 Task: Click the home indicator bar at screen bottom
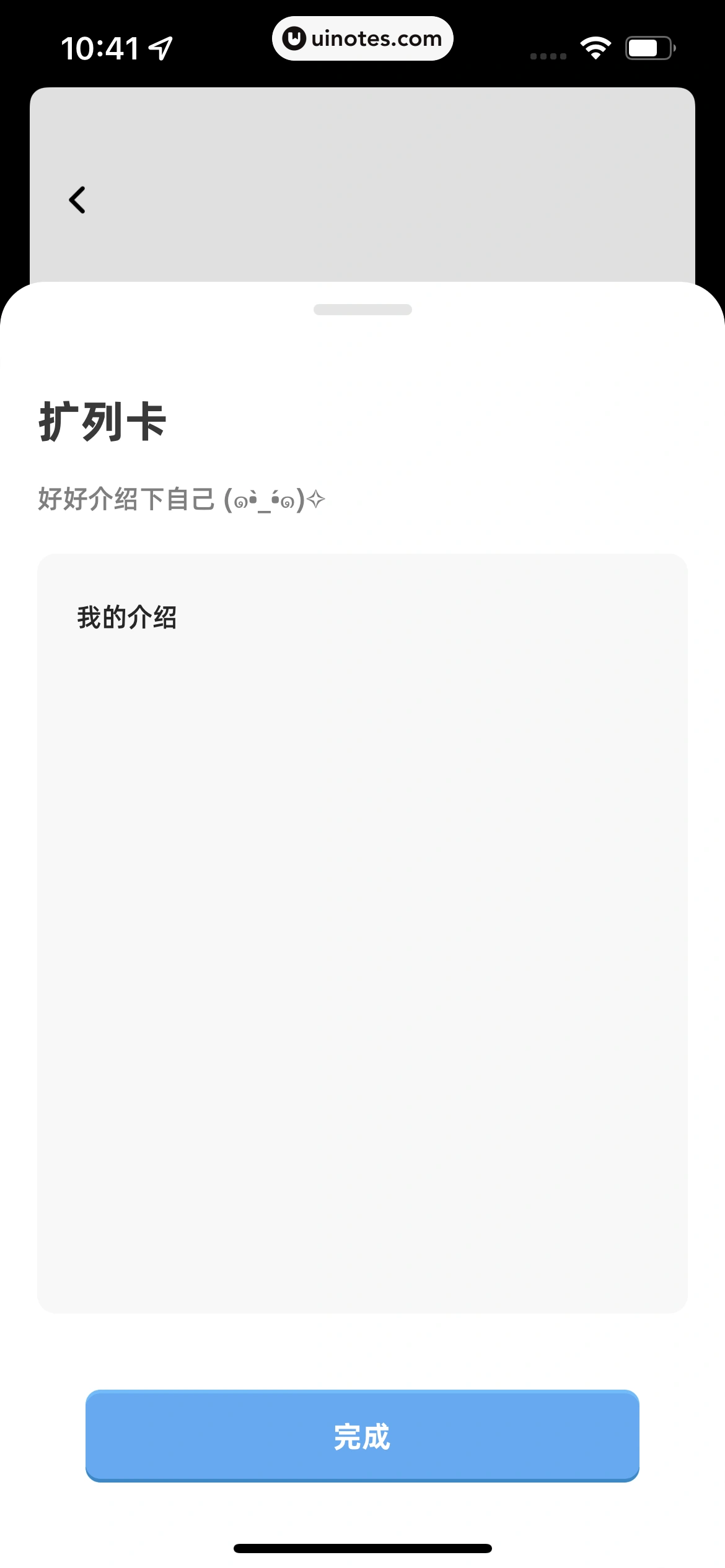[x=362, y=1547]
